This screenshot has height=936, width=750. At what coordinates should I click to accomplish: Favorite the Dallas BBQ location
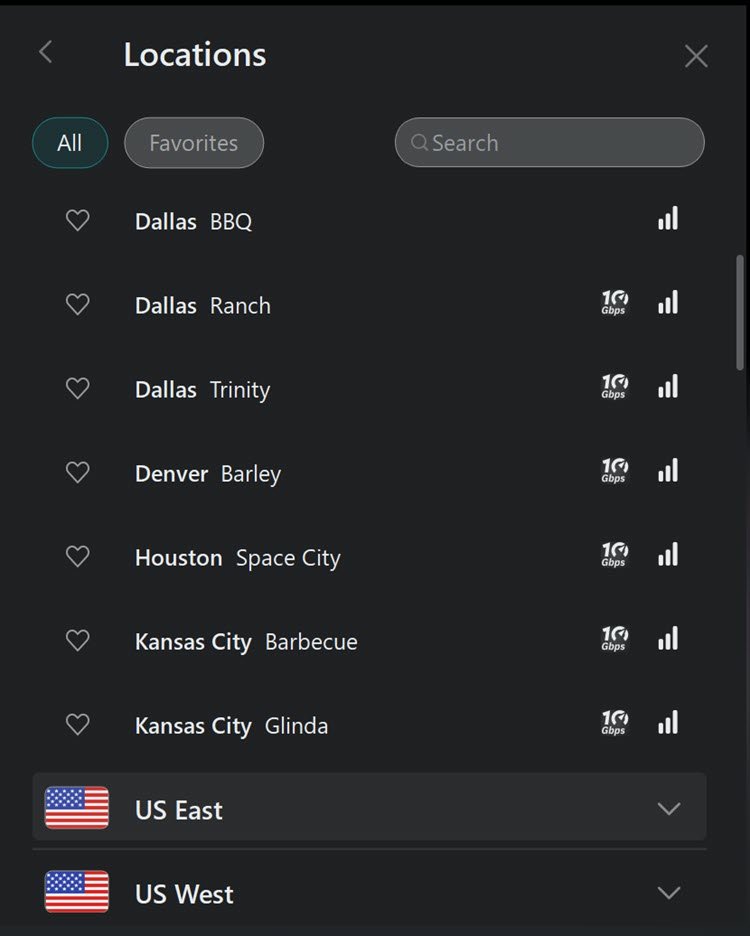78,220
